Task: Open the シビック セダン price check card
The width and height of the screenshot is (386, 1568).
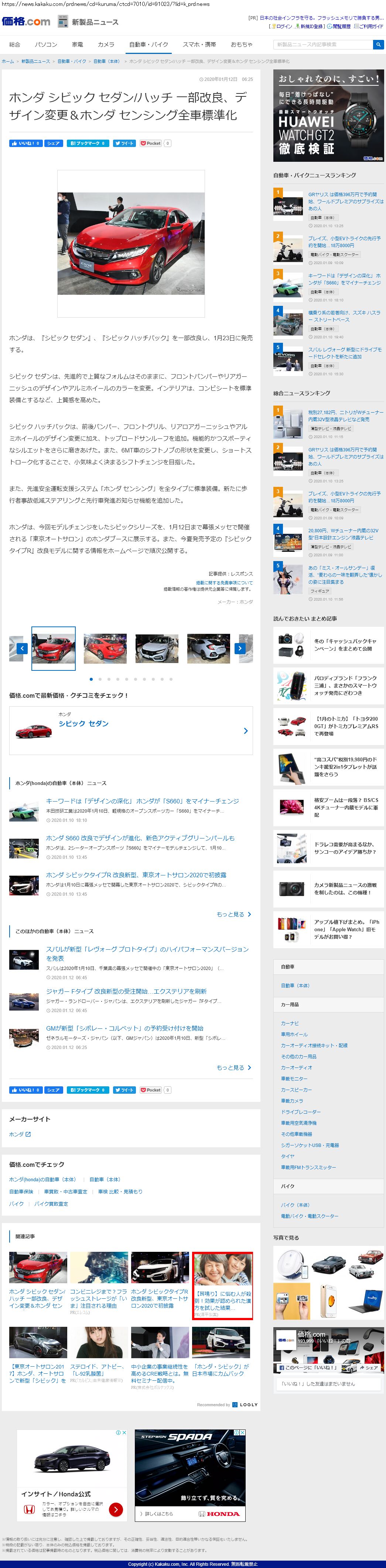Action: point(131,730)
